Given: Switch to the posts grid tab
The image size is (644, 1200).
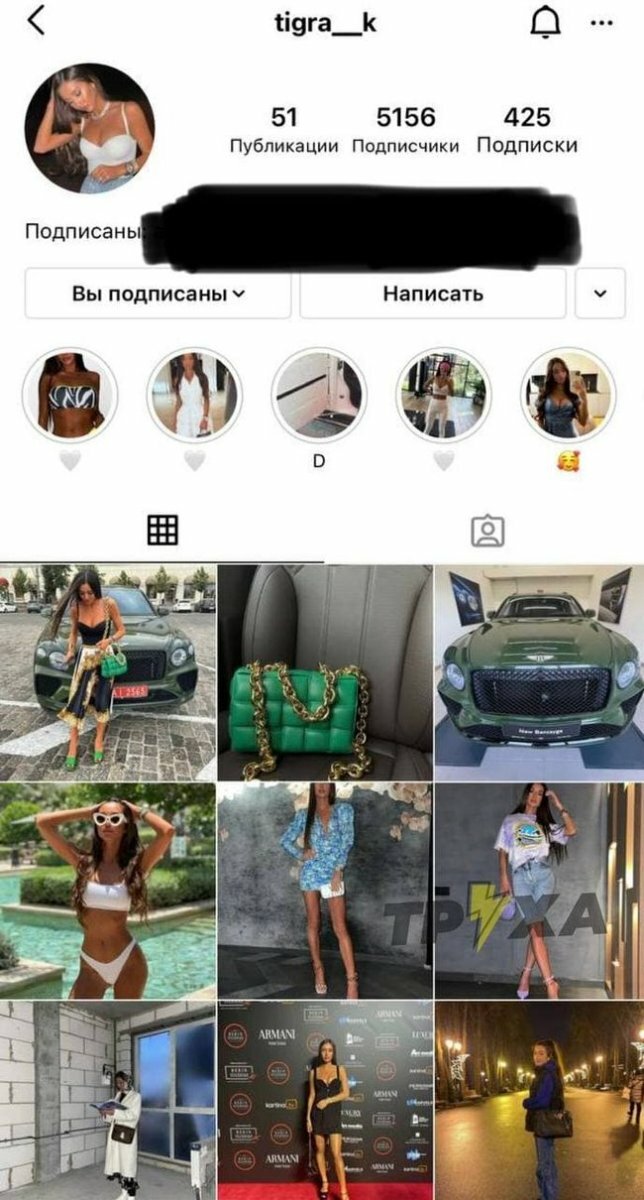Looking at the screenshot, I should point(162,530).
